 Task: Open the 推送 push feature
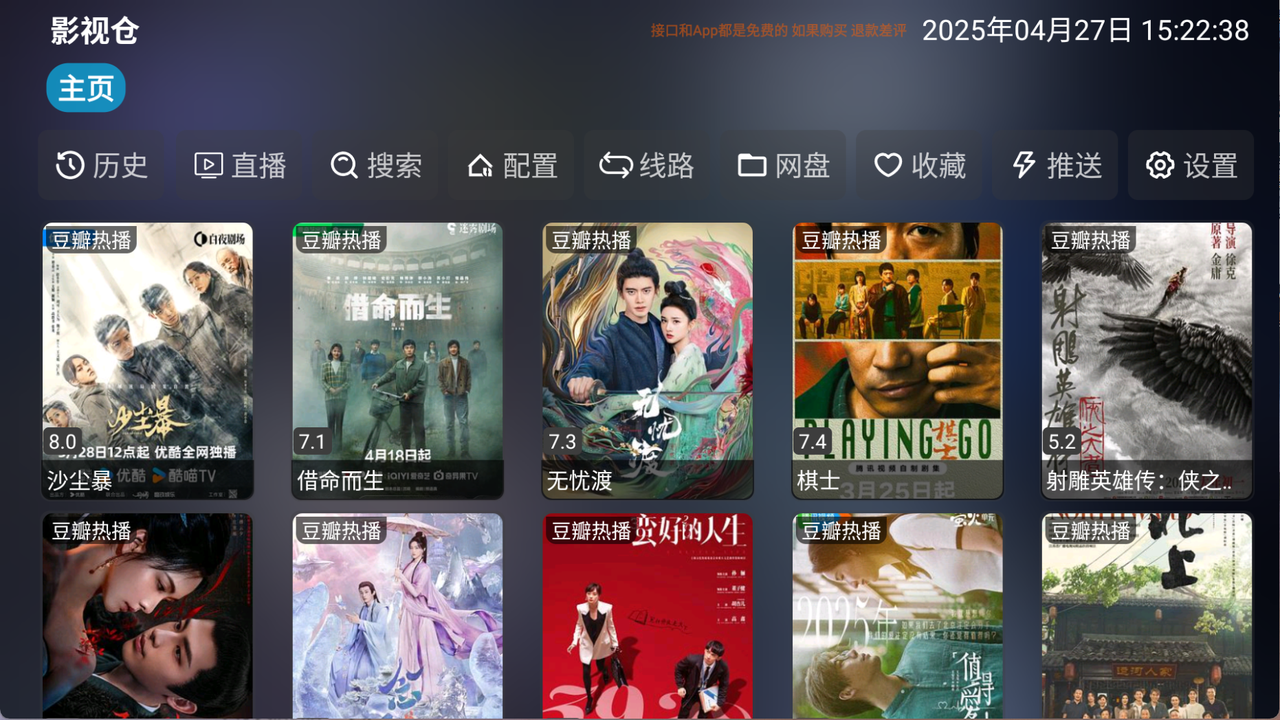click(1056, 165)
